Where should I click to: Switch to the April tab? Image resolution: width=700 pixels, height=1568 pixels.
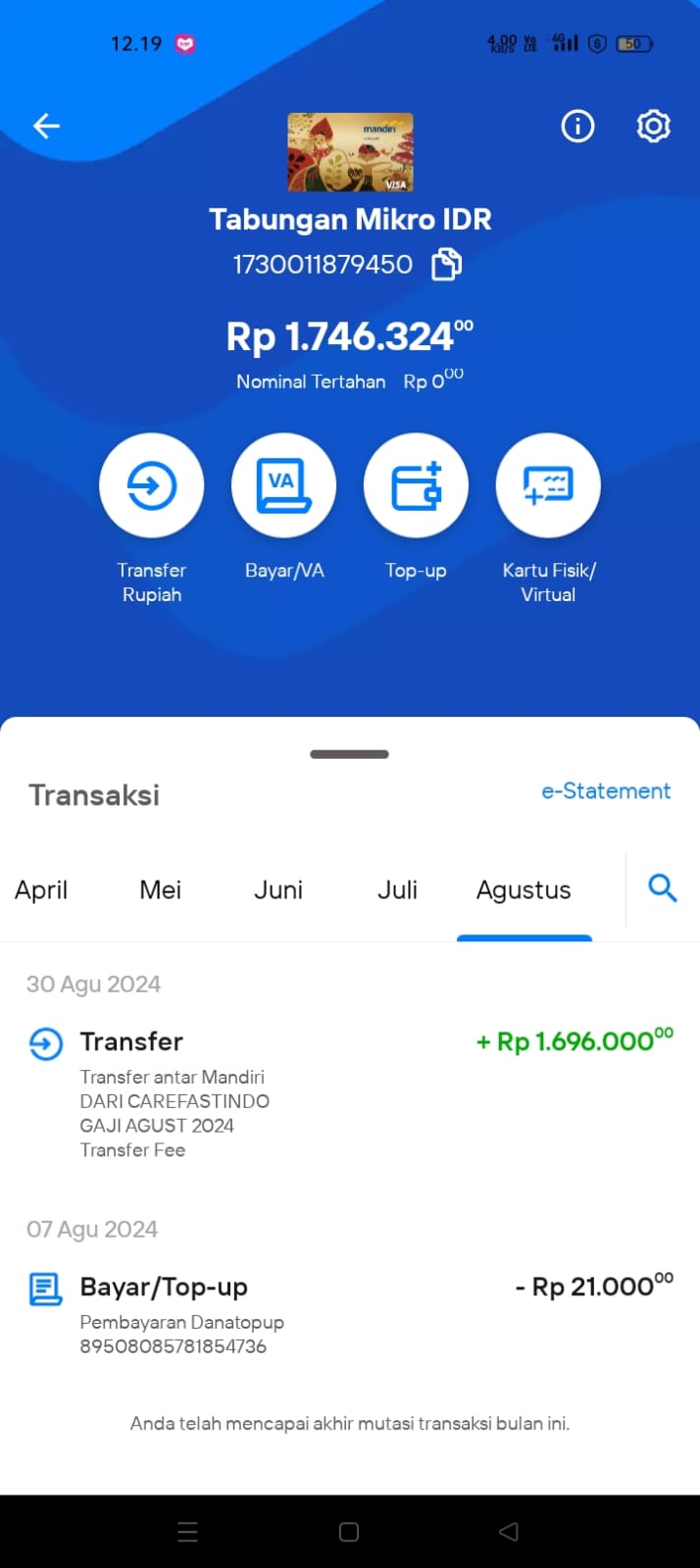coord(41,890)
